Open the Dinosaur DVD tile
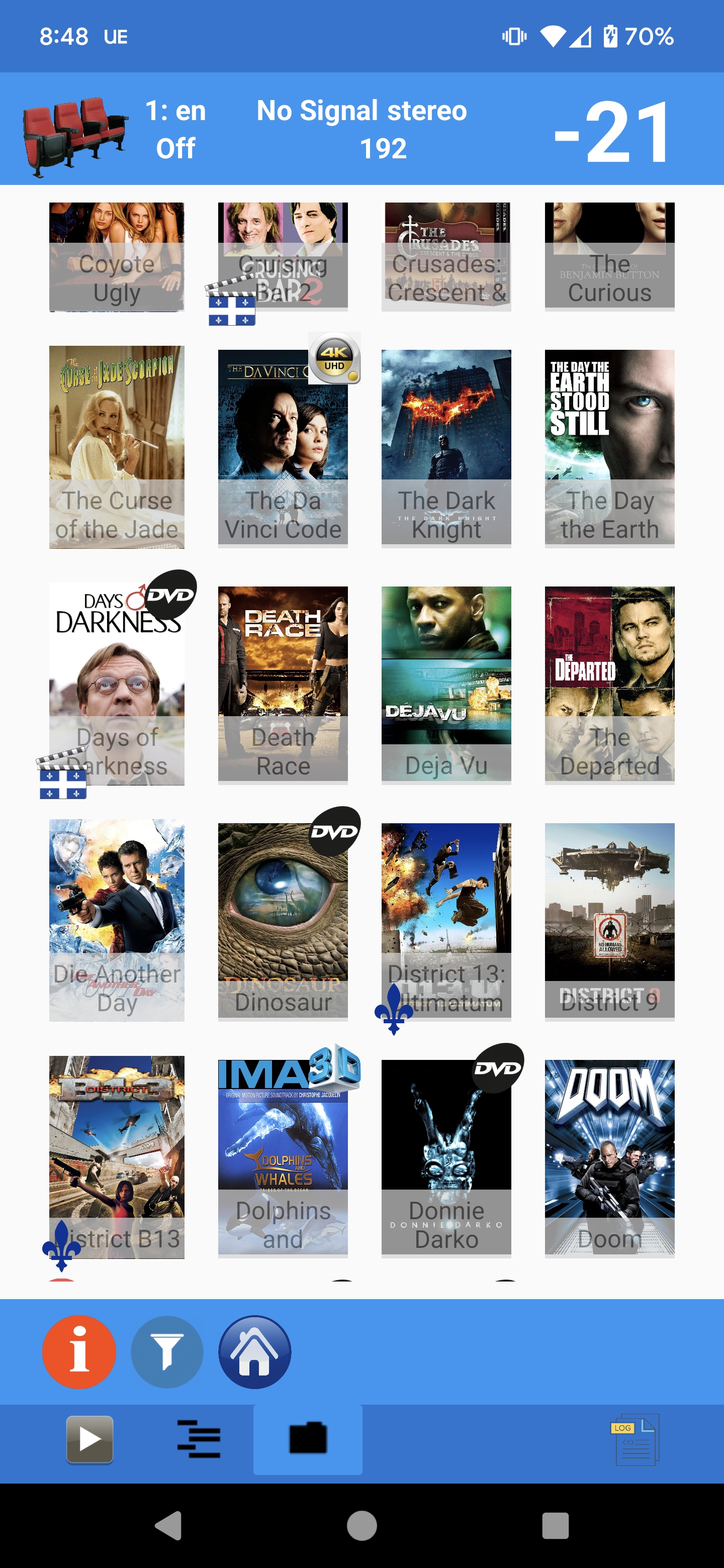Viewport: 724px width, 1568px height. click(283, 920)
